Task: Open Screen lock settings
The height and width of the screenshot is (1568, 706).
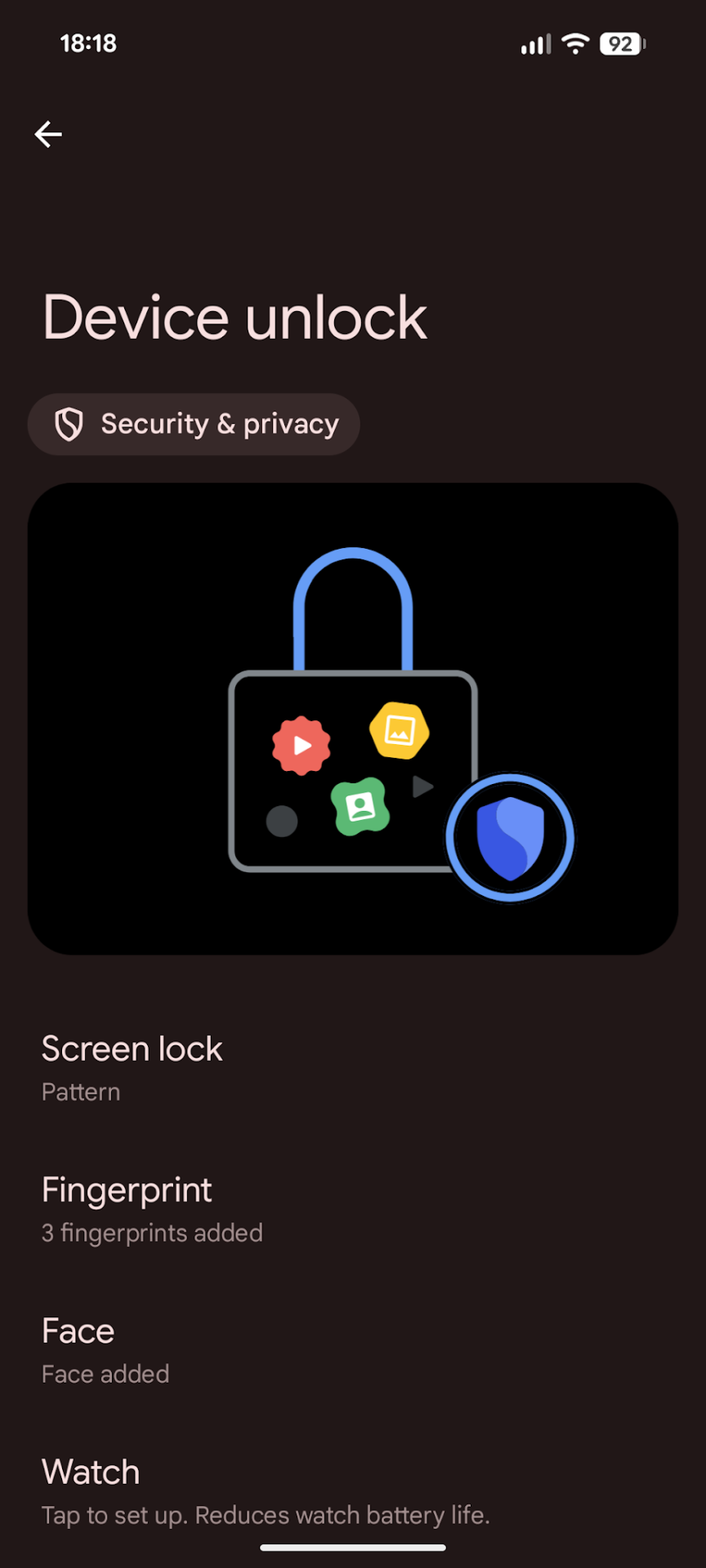Action: (132, 1067)
